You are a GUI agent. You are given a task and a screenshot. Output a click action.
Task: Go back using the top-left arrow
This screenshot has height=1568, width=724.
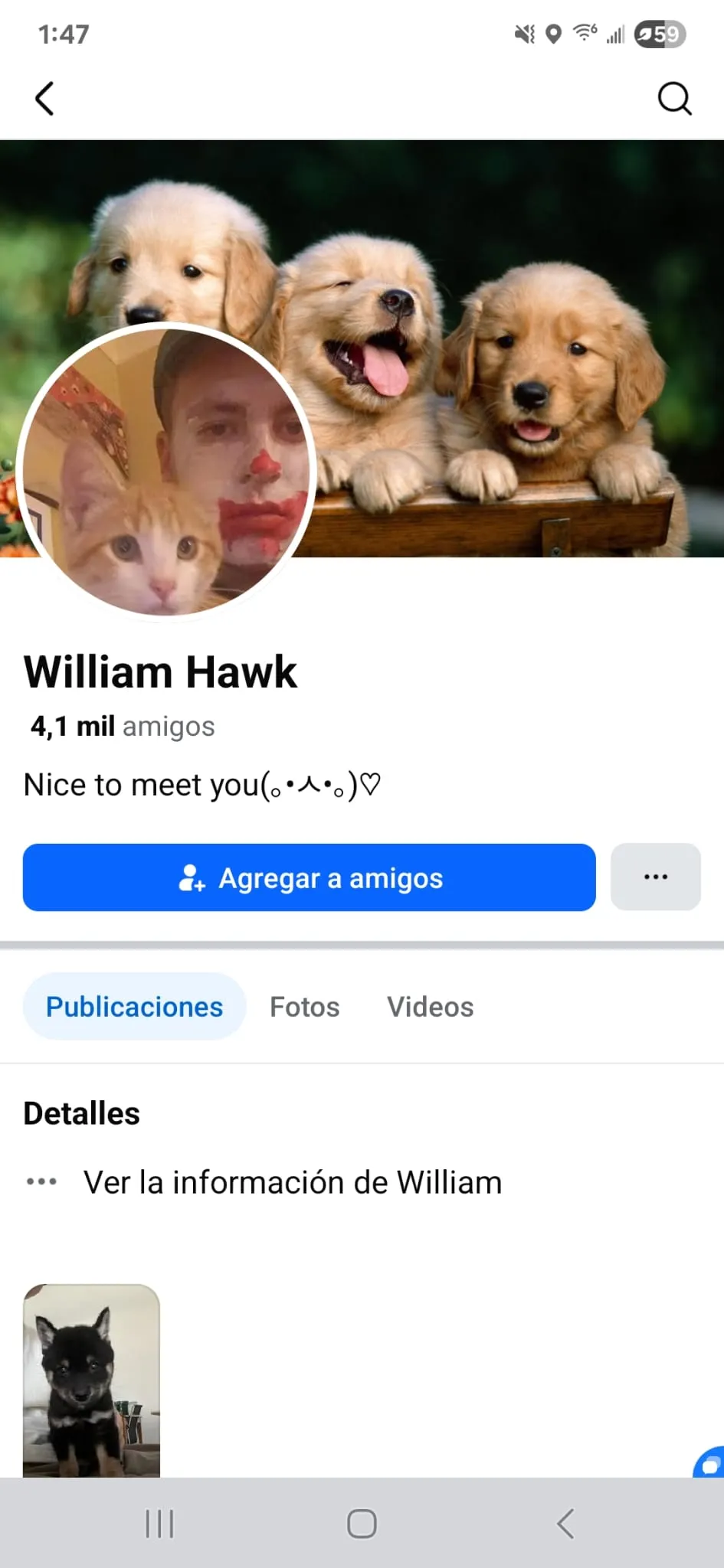(44, 99)
